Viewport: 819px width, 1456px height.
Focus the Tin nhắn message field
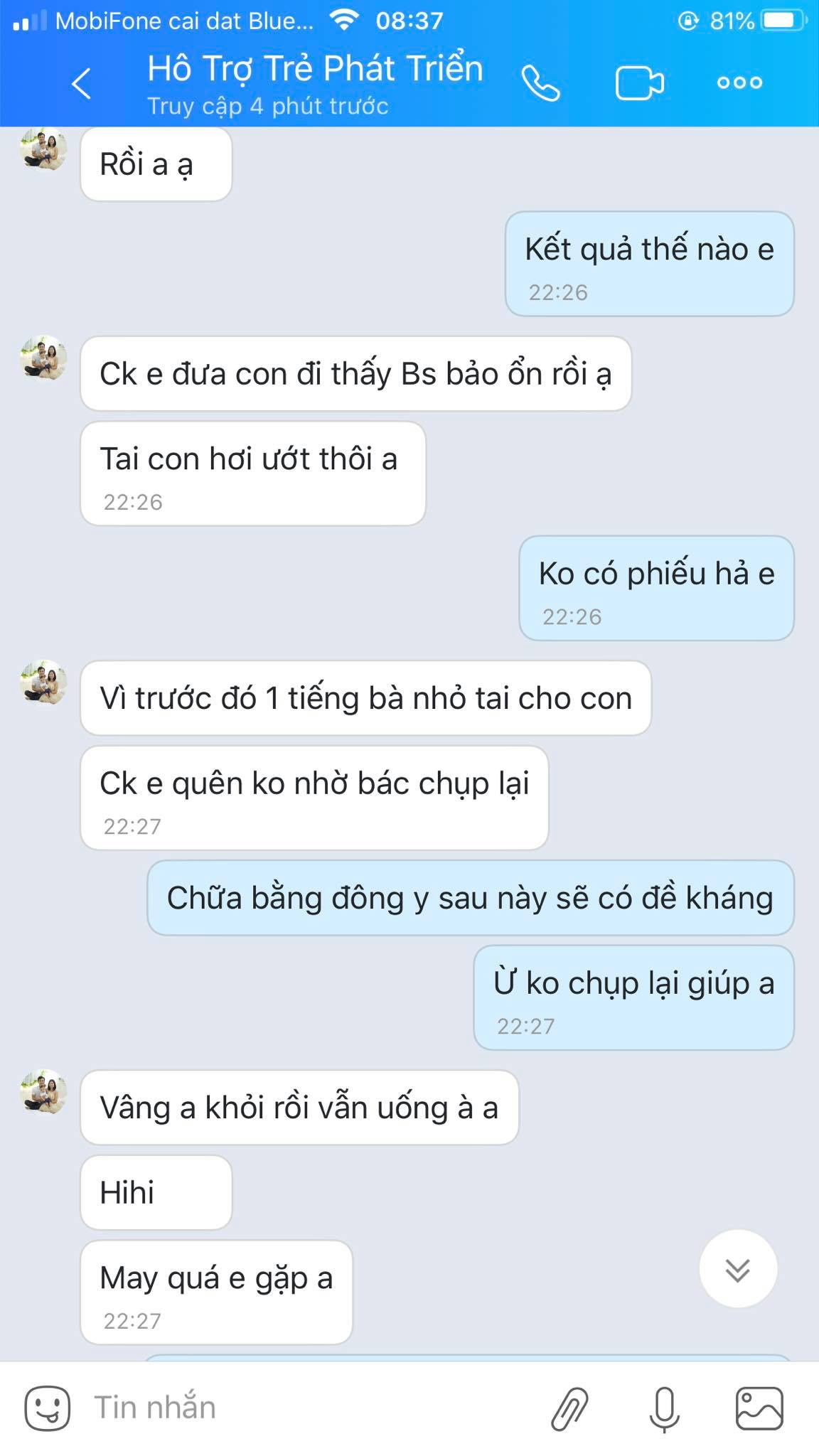tap(306, 1408)
